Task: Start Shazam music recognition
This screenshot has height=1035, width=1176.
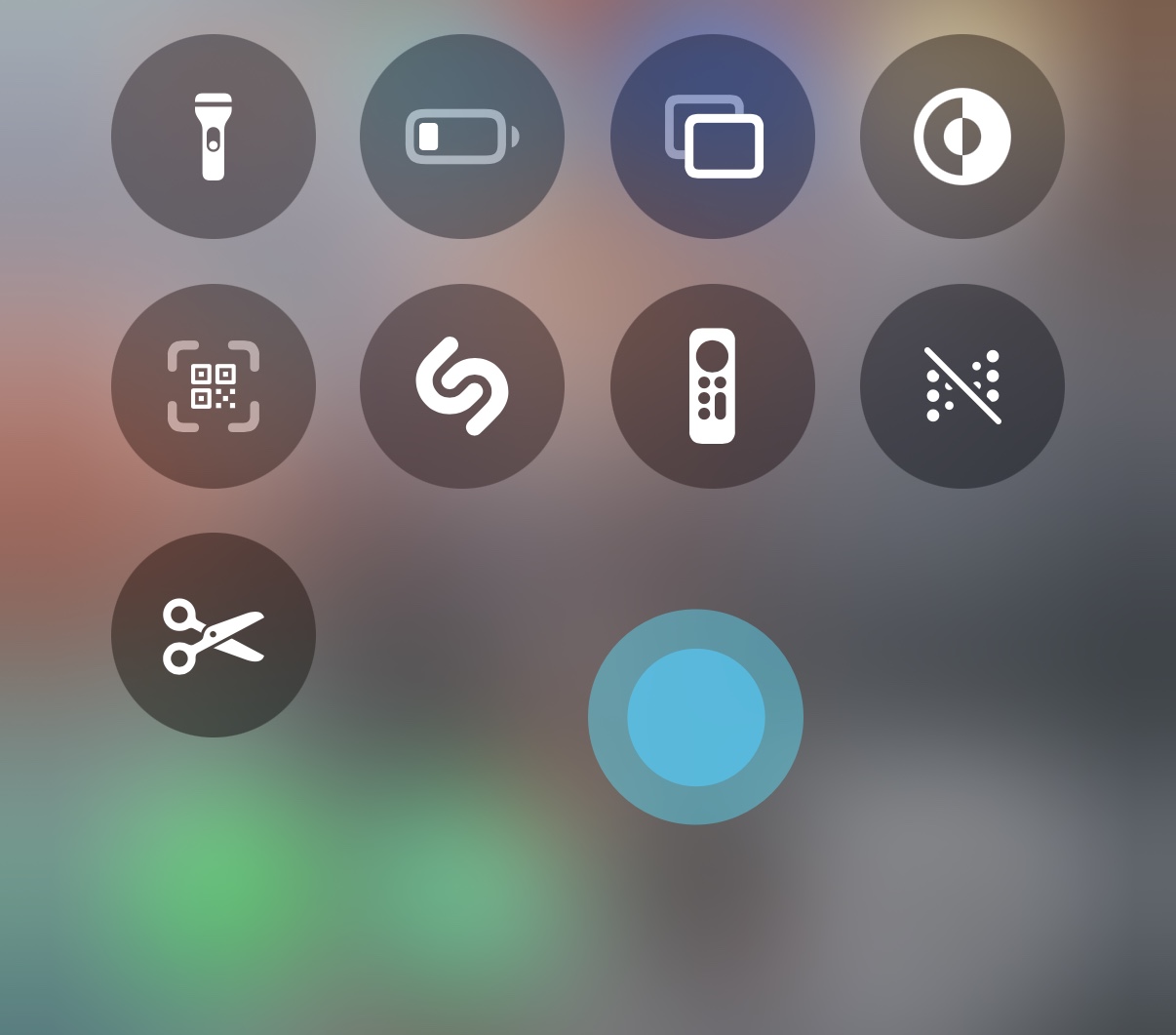Action: click(462, 386)
